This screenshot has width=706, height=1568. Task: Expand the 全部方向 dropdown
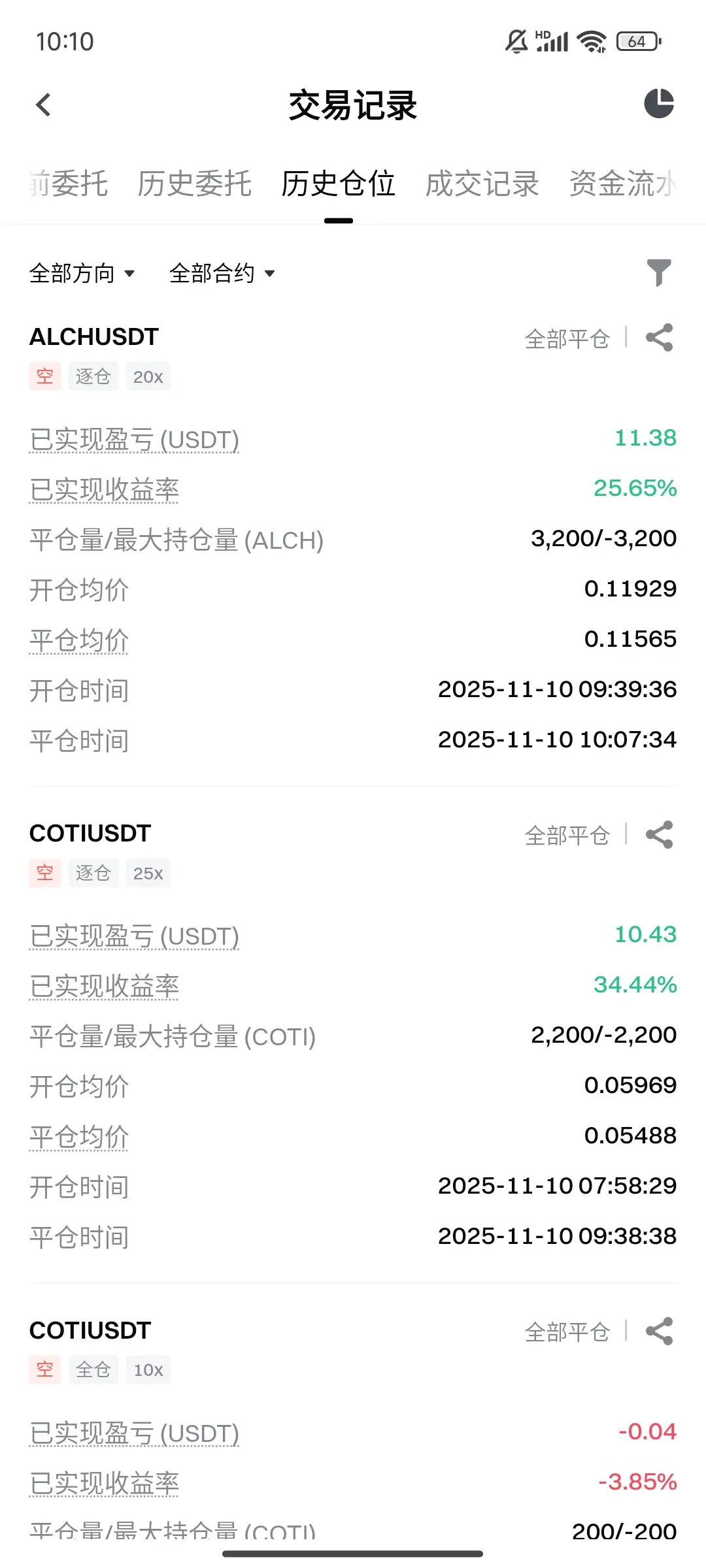point(82,273)
